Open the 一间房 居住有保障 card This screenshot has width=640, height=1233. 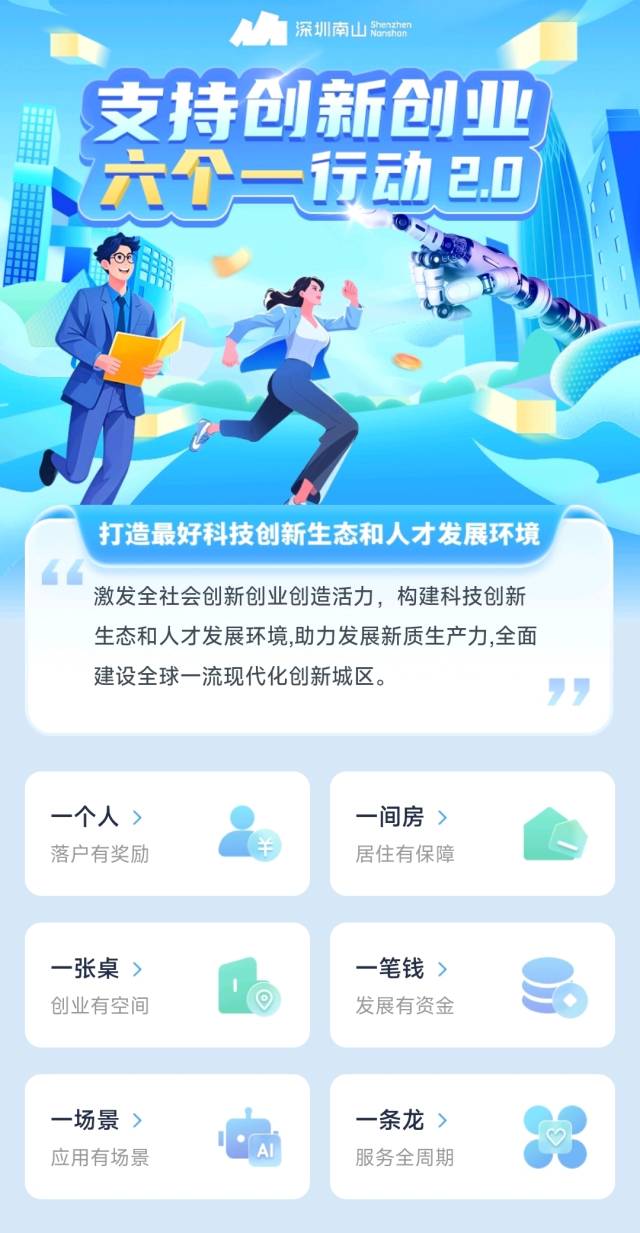[x=472, y=833]
